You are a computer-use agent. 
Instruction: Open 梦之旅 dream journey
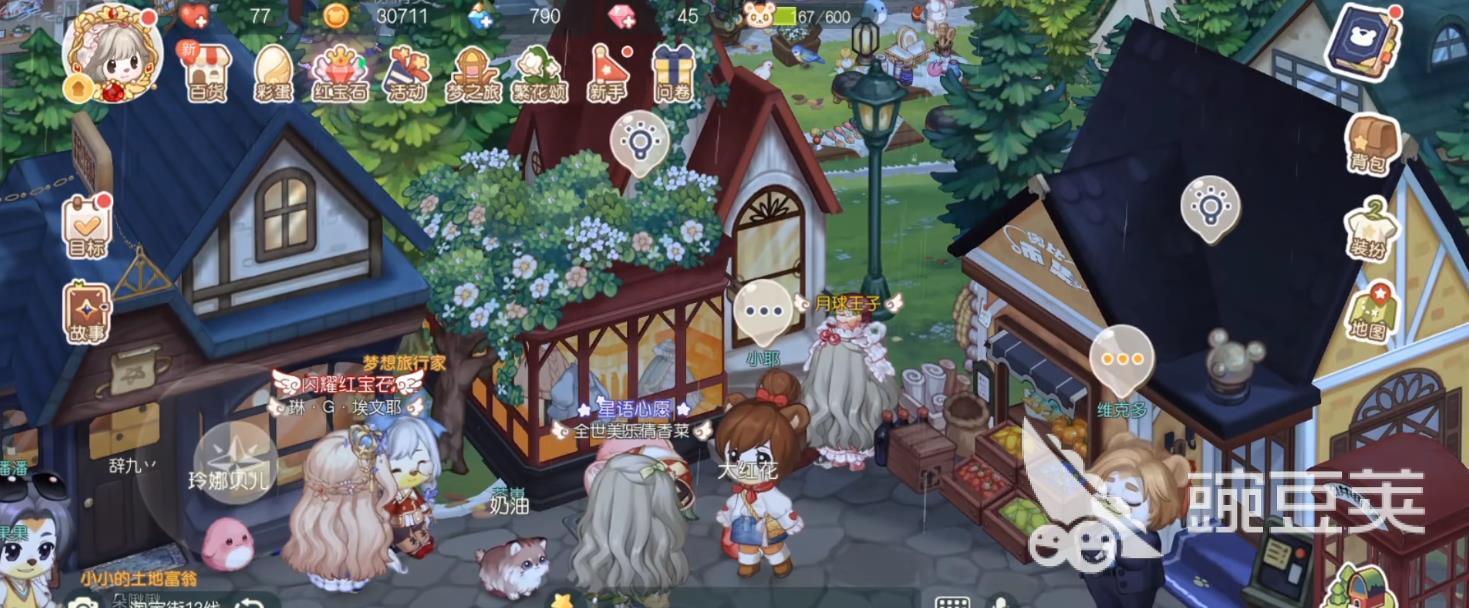pyautogui.click(x=474, y=73)
